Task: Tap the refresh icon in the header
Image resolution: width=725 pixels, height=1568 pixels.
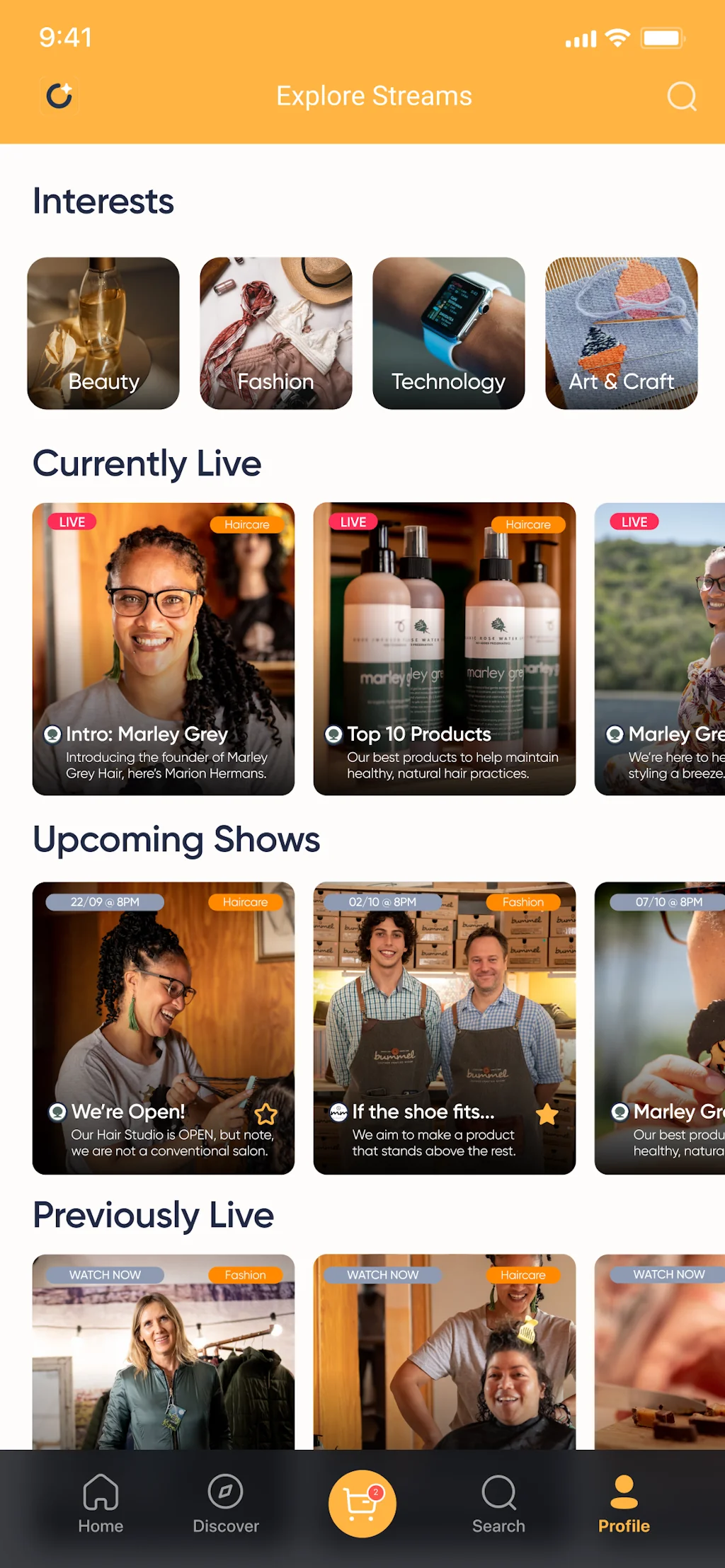Action: [x=59, y=96]
